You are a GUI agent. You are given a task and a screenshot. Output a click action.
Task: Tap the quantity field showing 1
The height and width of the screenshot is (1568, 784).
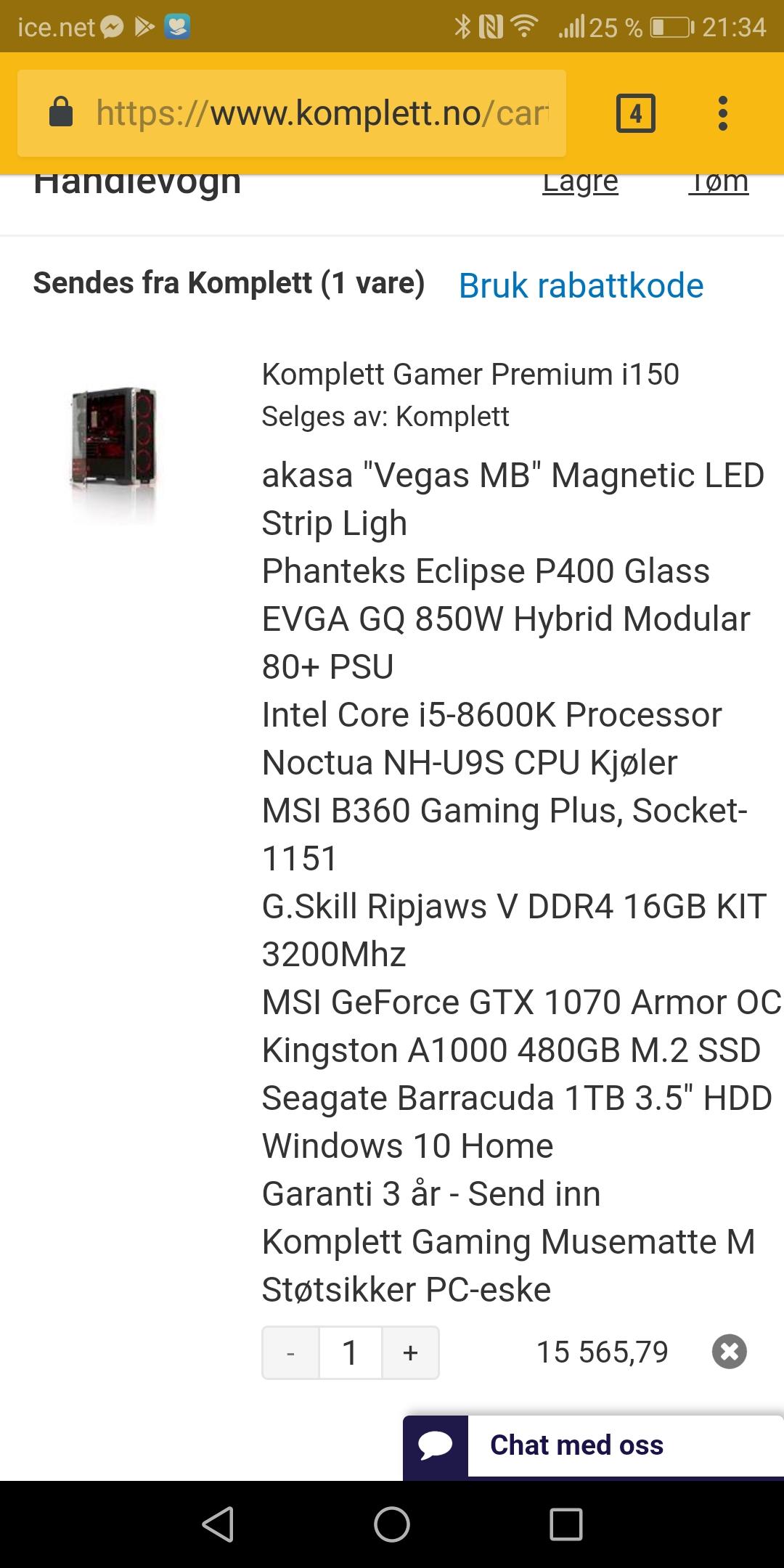(x=351, y=1352)
